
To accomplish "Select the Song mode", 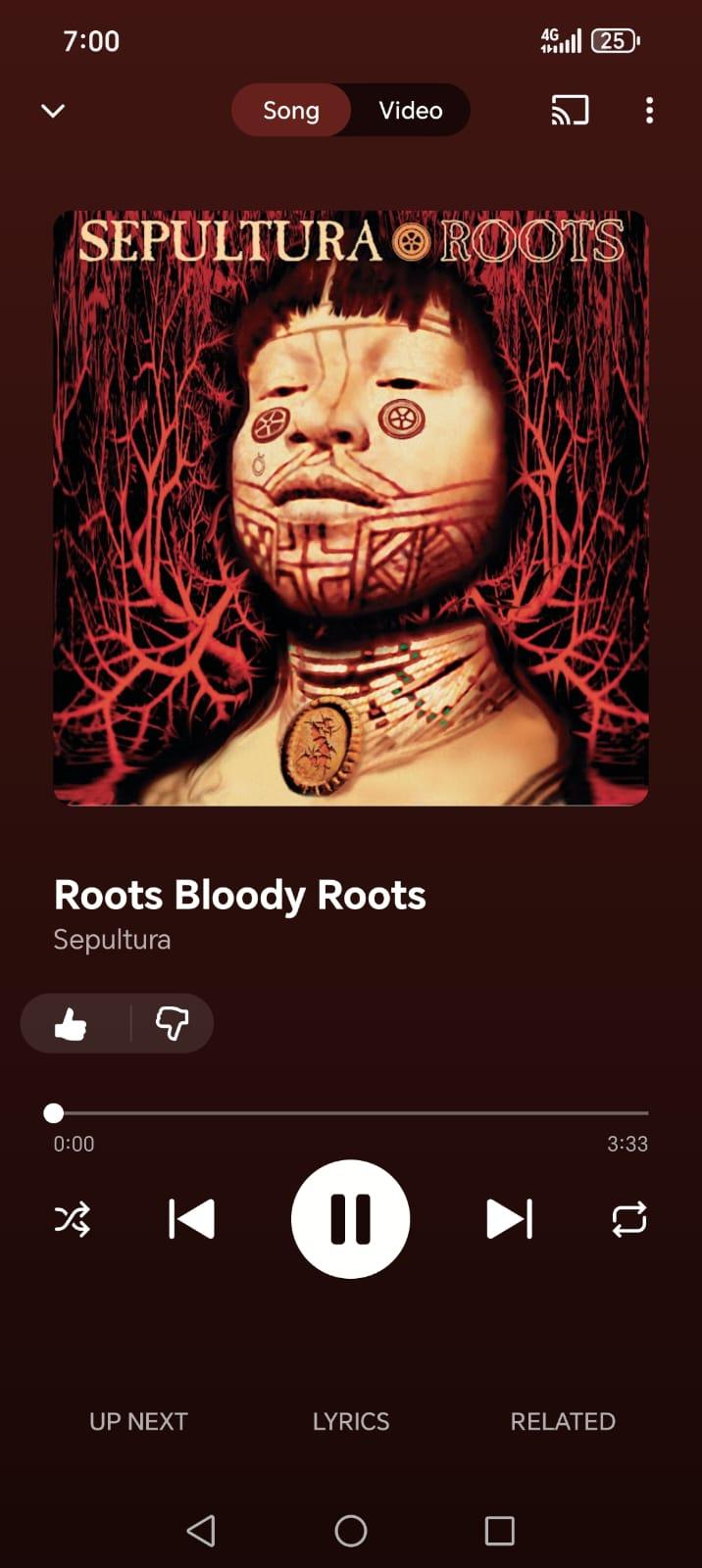I will click(x=291, y=110).
